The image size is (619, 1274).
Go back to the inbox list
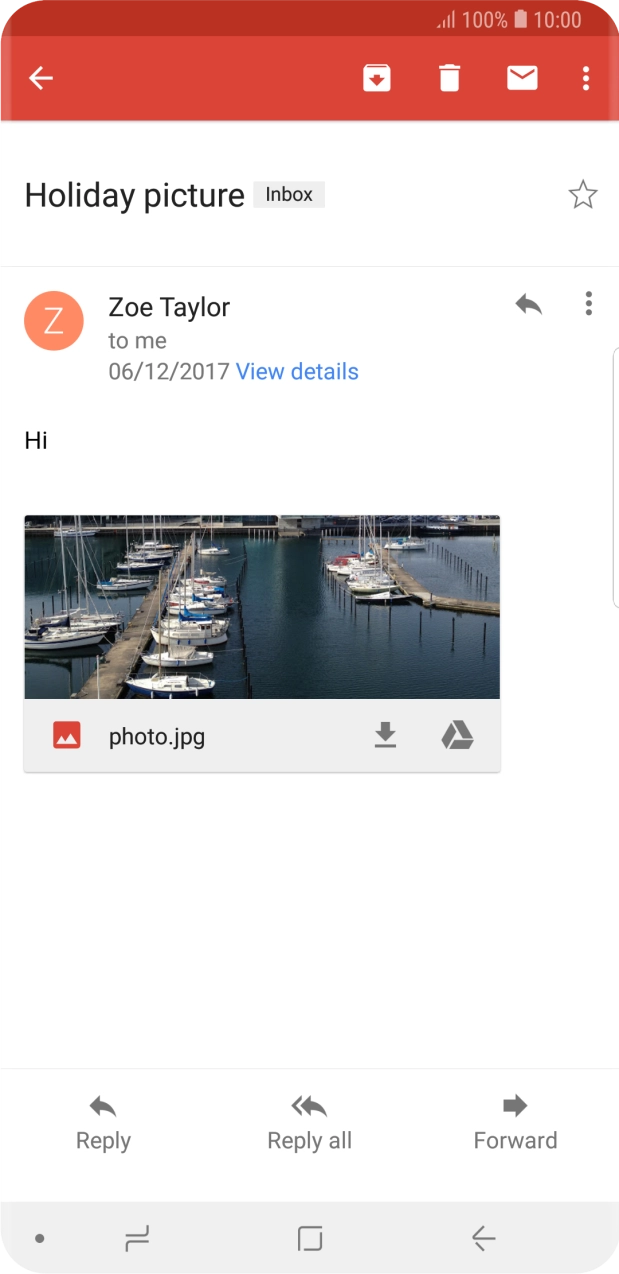(x=41, y=78)
